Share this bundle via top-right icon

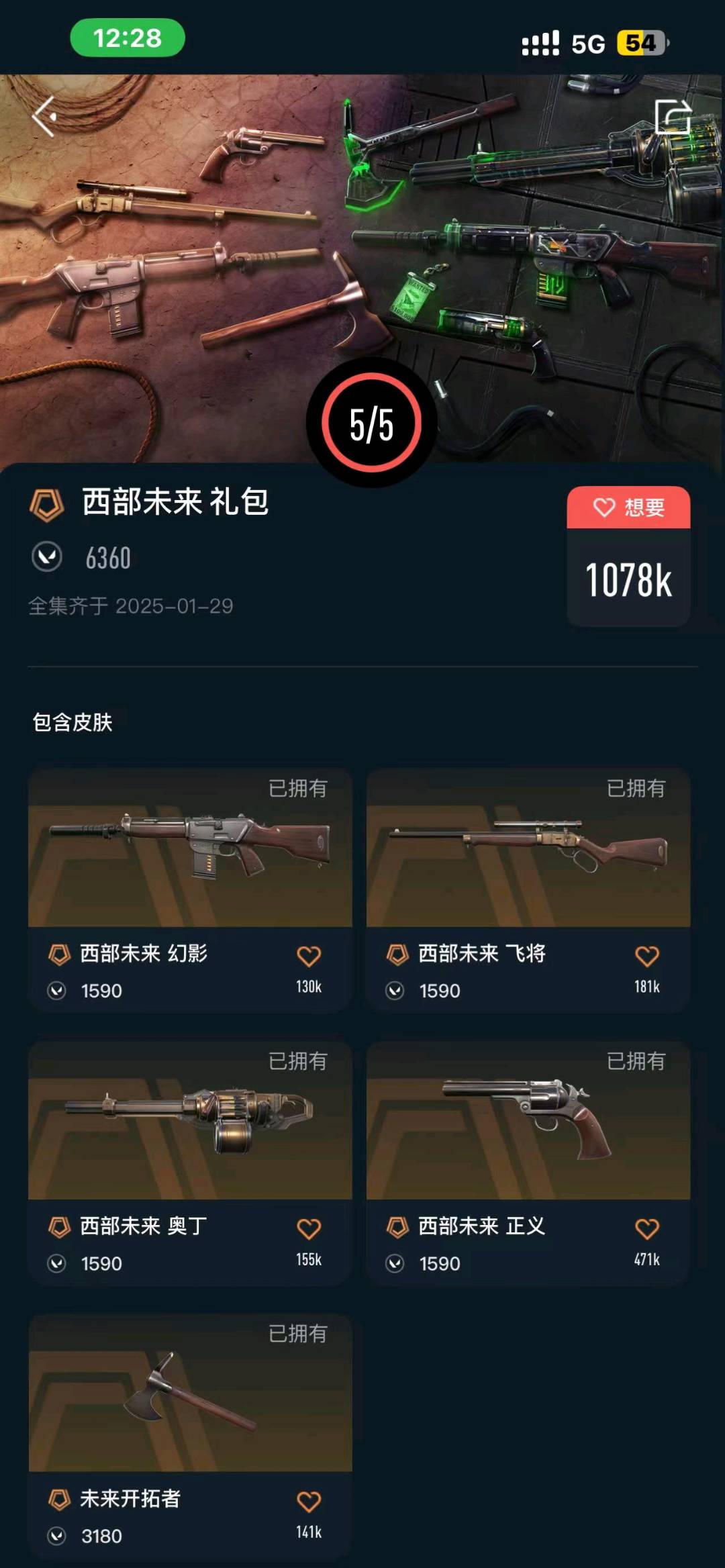[x=673, y=117]
